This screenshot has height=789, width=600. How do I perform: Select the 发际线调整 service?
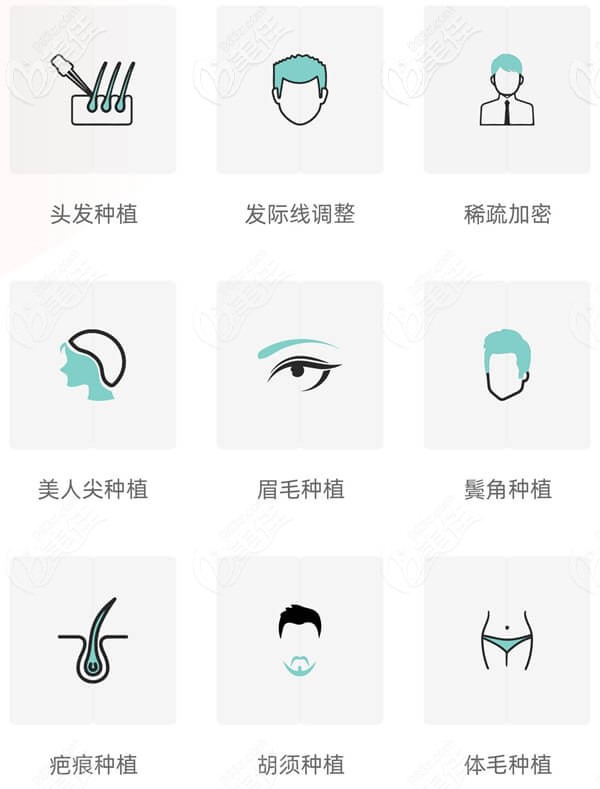click(x=300, y=90)
